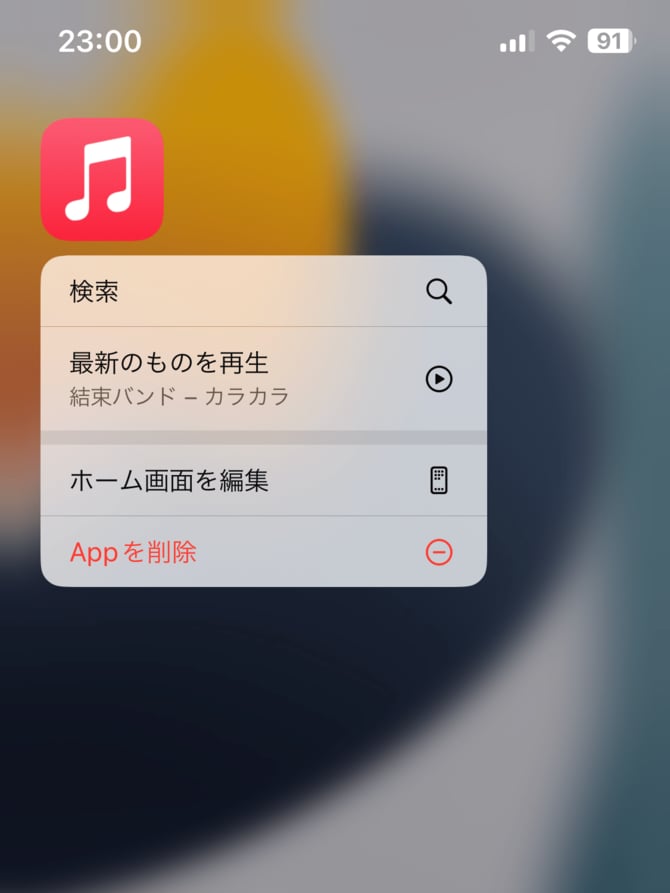670x893 pixels.
Task: Play latest: 最新のものを再生
Action: (262, 378)
